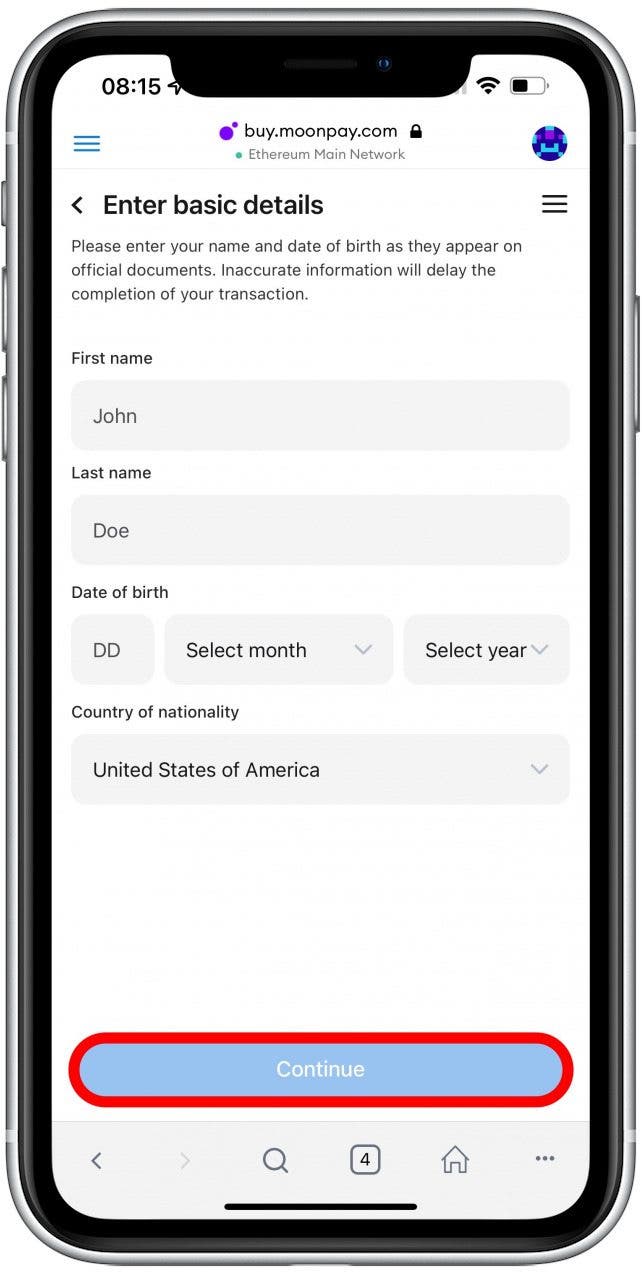The height and width of the screenshot is (1274, 642).
Task: Tap the buy.moonpay.com address bar
Action: pos(320,132)
